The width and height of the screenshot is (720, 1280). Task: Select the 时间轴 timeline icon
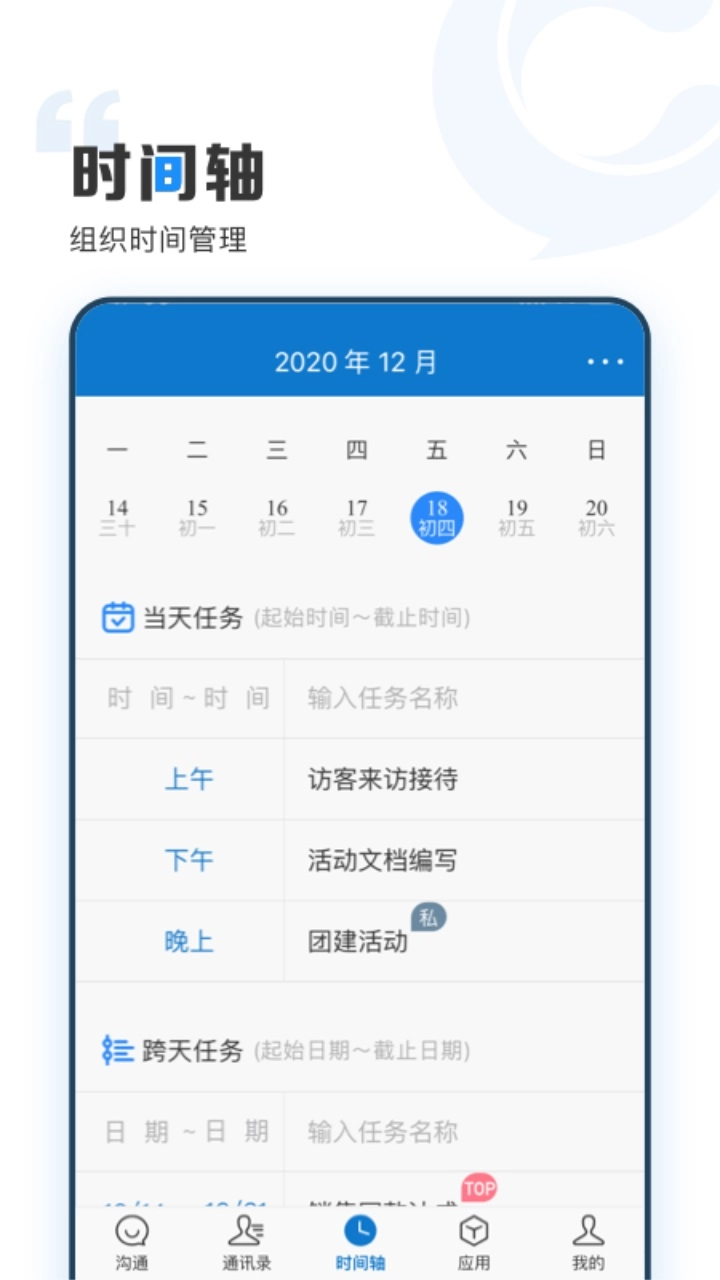tap(360, 1227)
